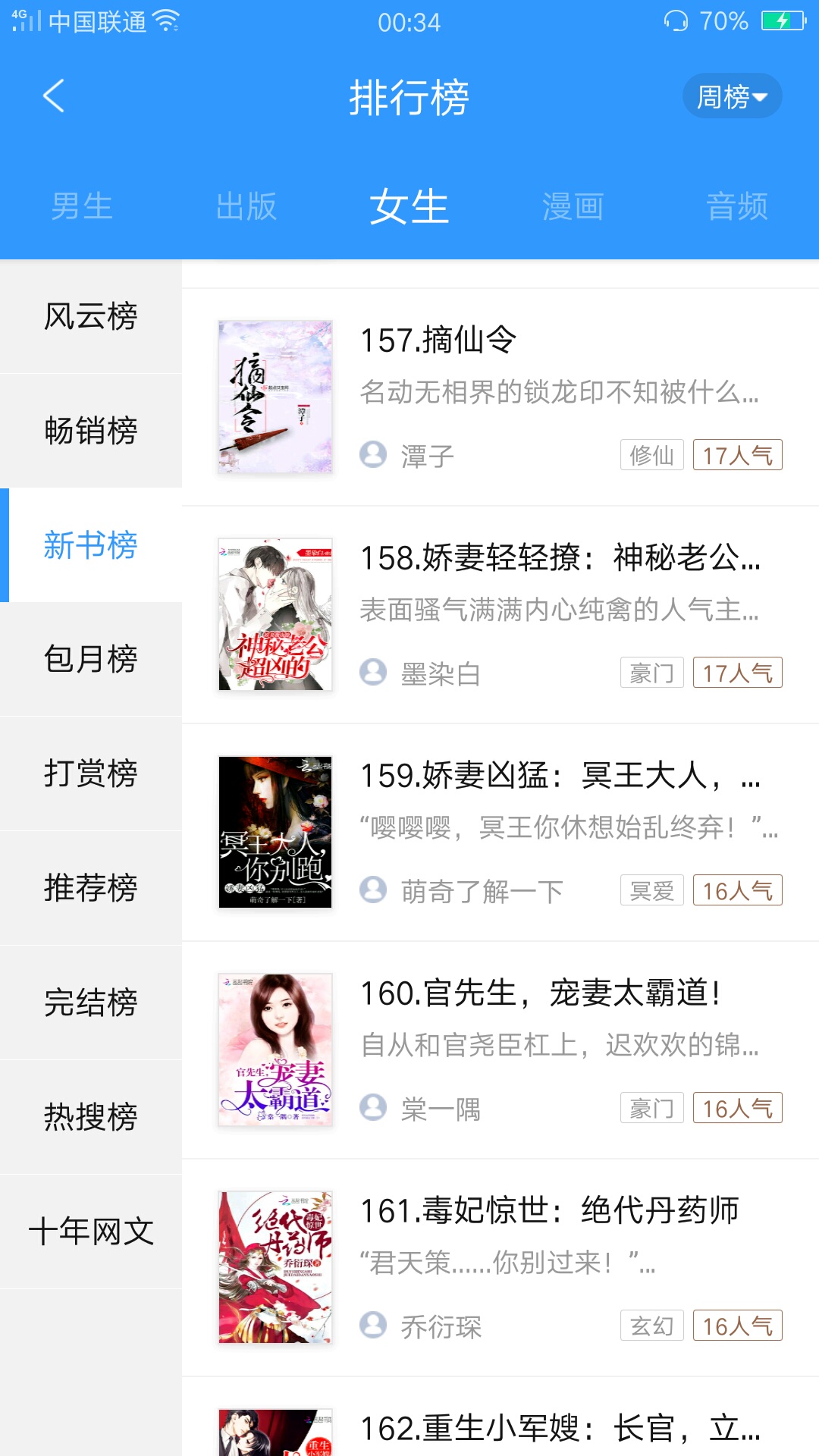Switch to the 音频 tab

pyautogui.click(x=737, y=206)
